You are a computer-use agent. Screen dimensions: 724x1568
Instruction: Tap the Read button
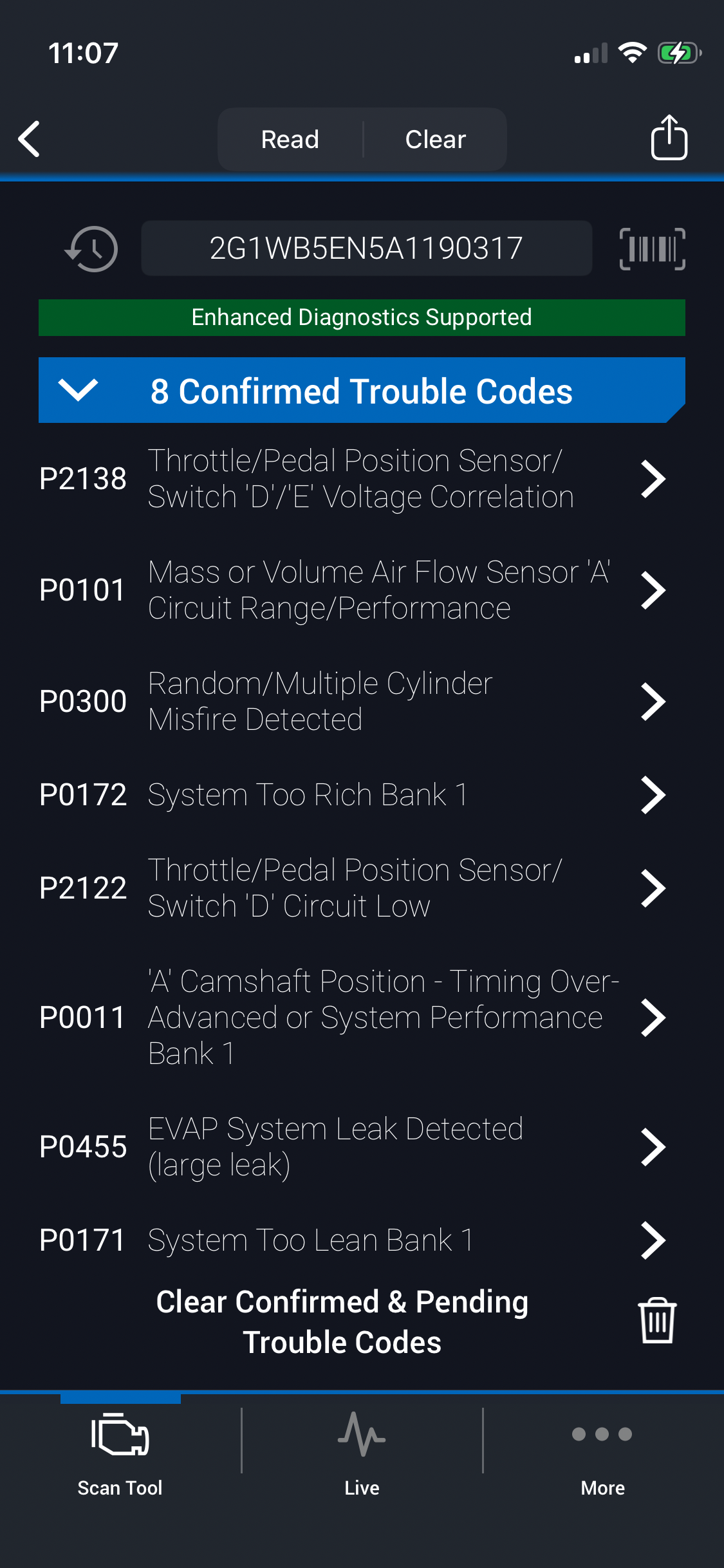(290, 139)
